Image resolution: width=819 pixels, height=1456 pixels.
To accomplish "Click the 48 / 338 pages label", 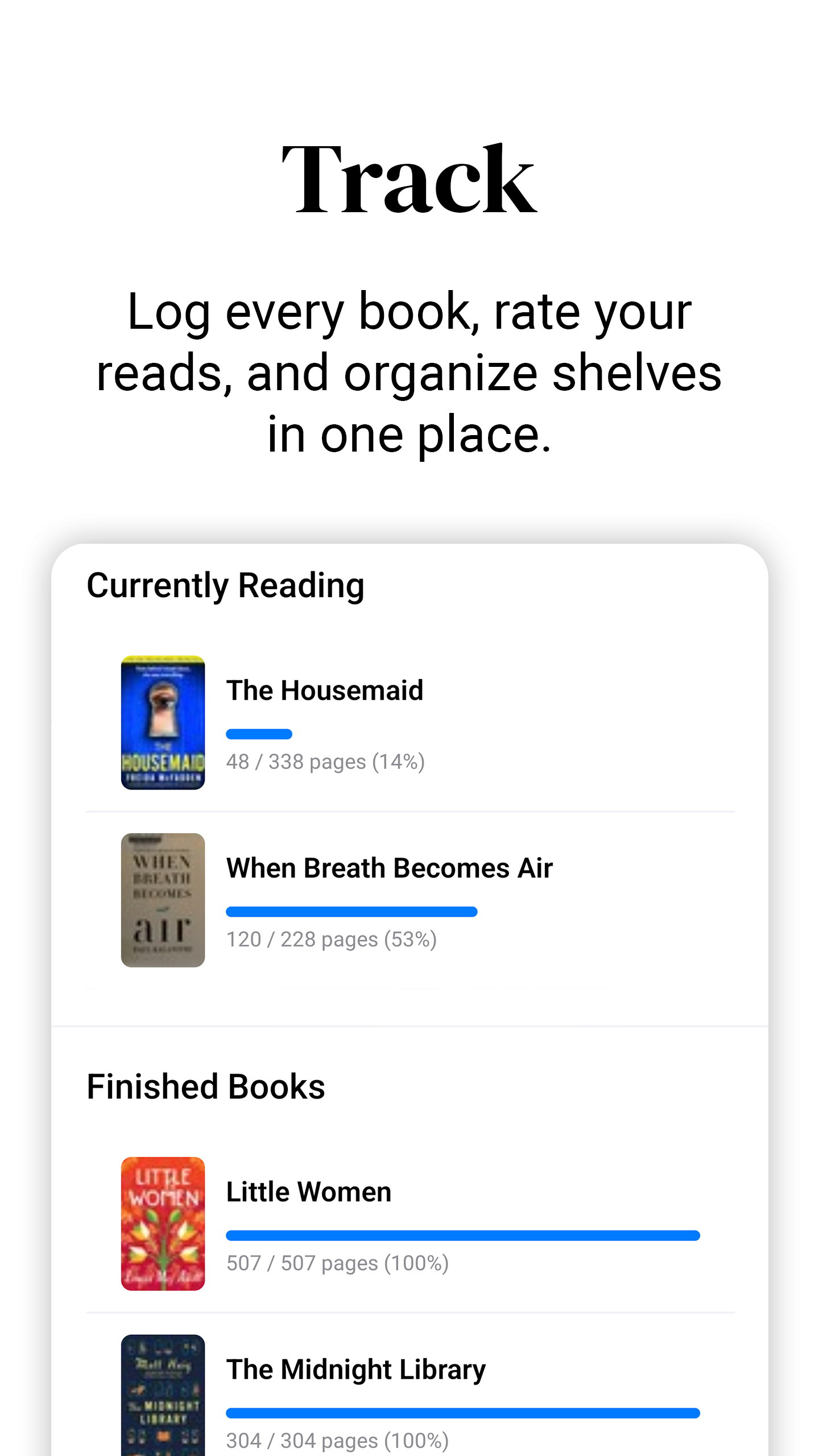I will [x=325, y=762].
